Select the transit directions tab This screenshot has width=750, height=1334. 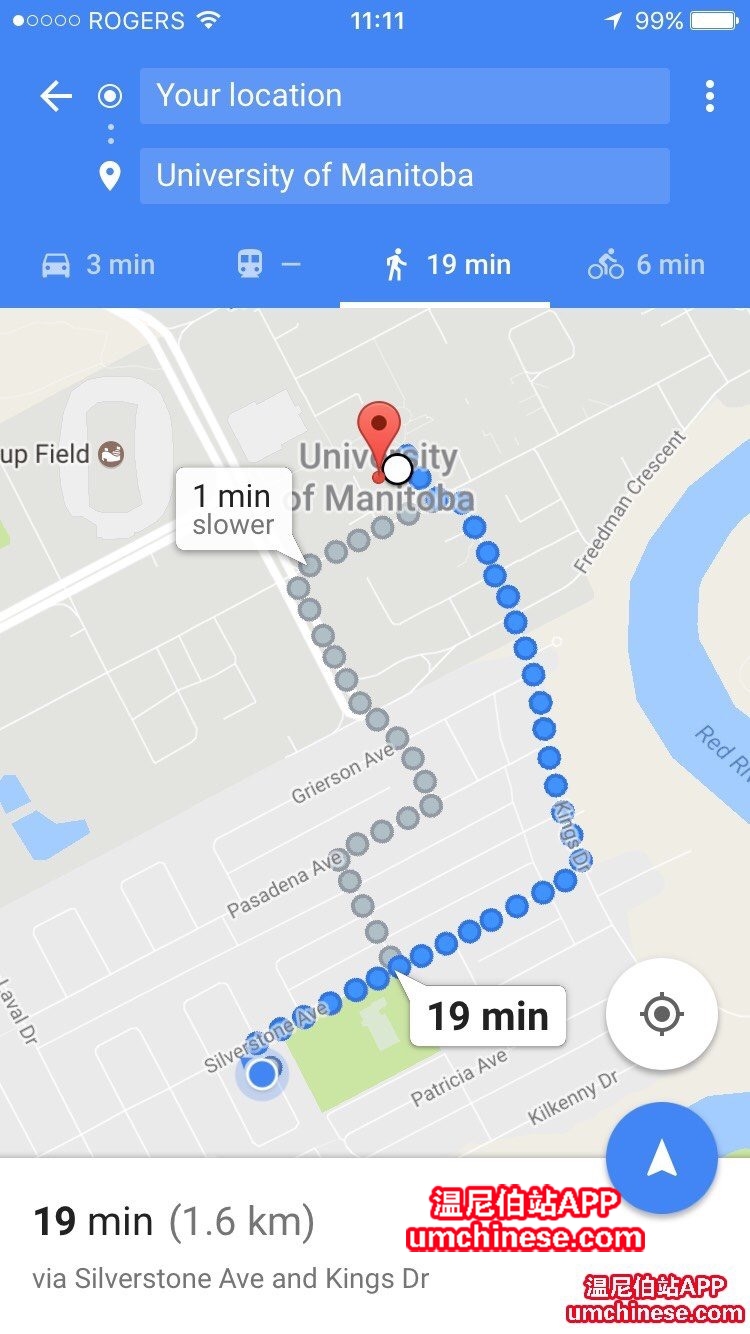pos(268,265)
